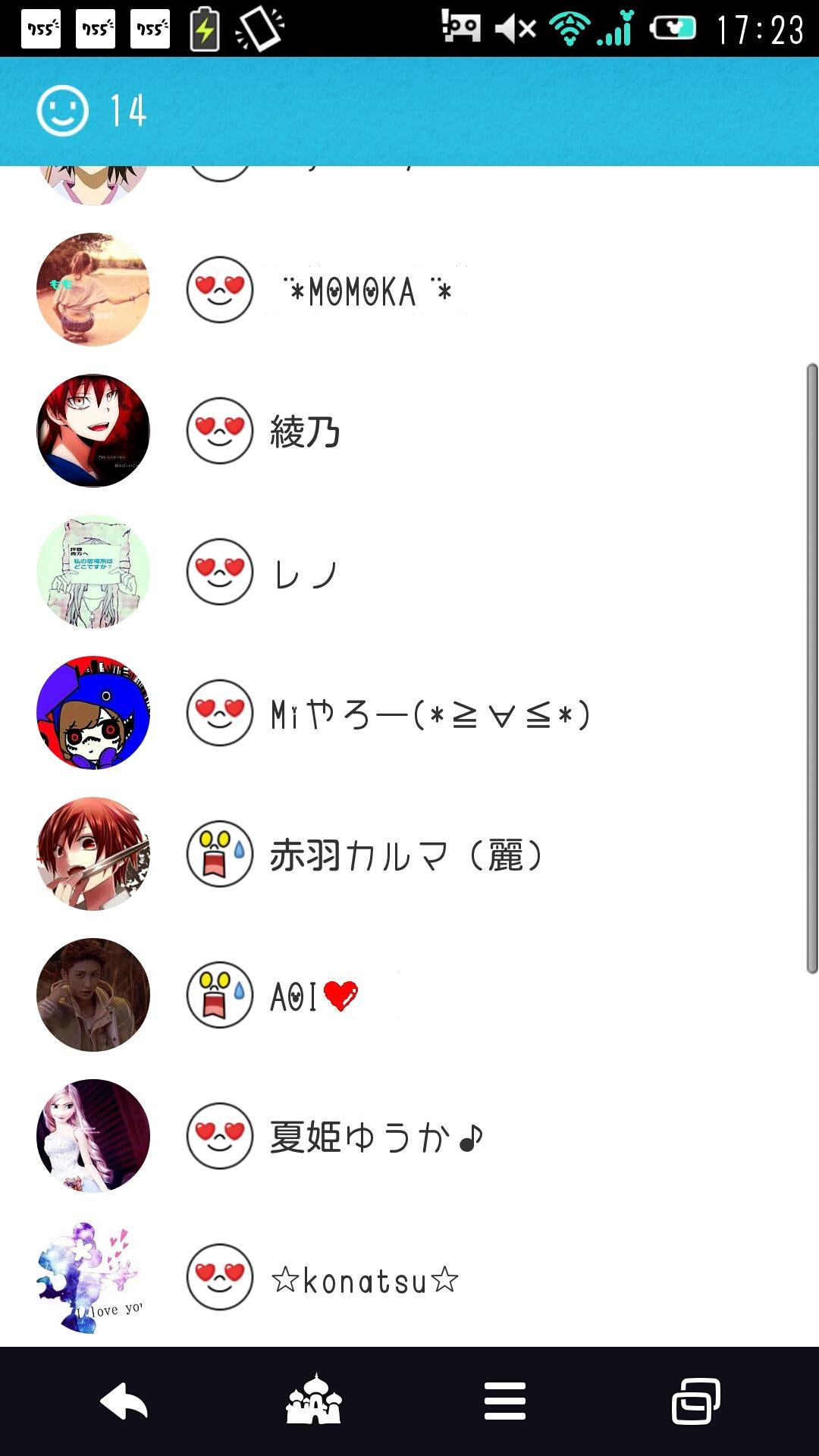The image size is (819, 1456).
Task: Toggle the screen rotation lock icon
Action: click(x=258, y=29)
